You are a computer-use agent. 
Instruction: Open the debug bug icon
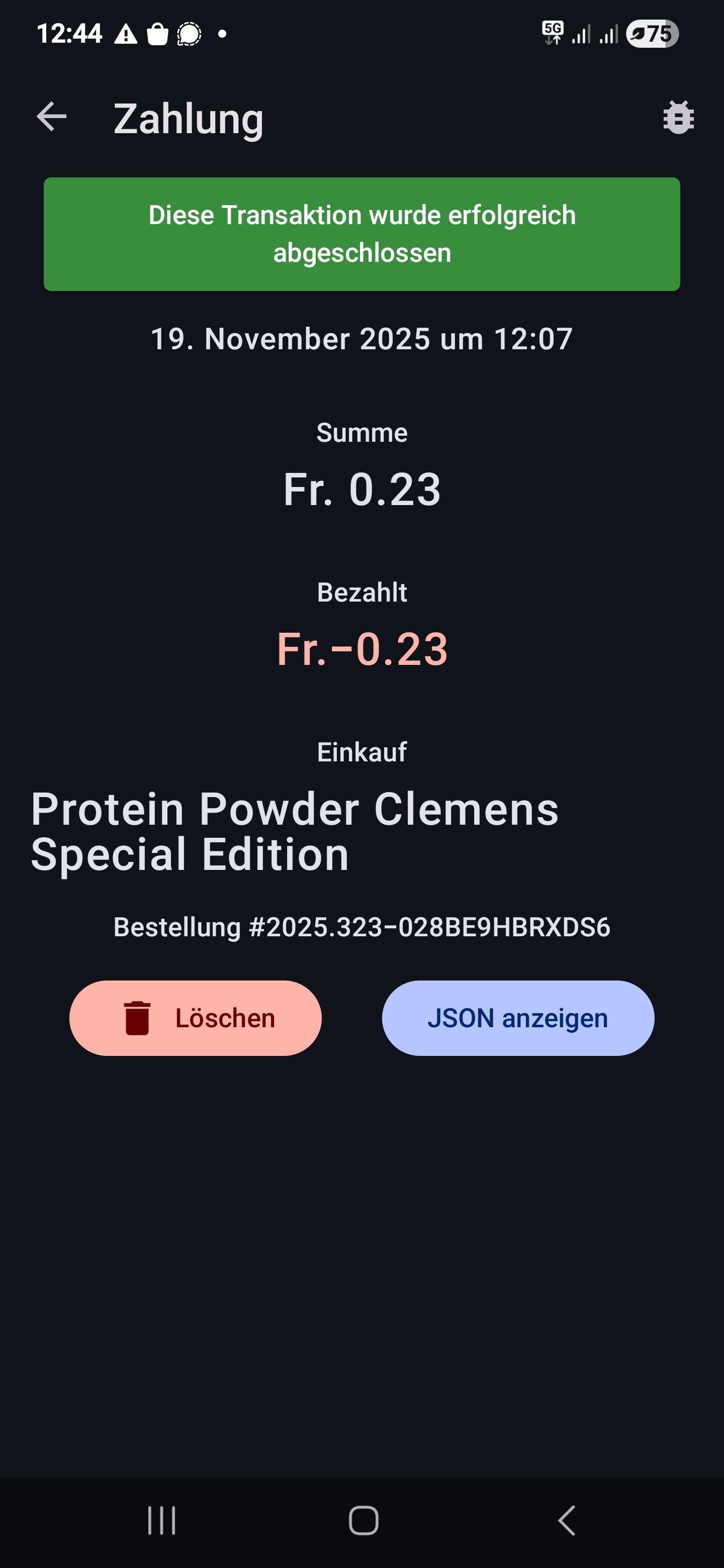click(x=678, y=117)
